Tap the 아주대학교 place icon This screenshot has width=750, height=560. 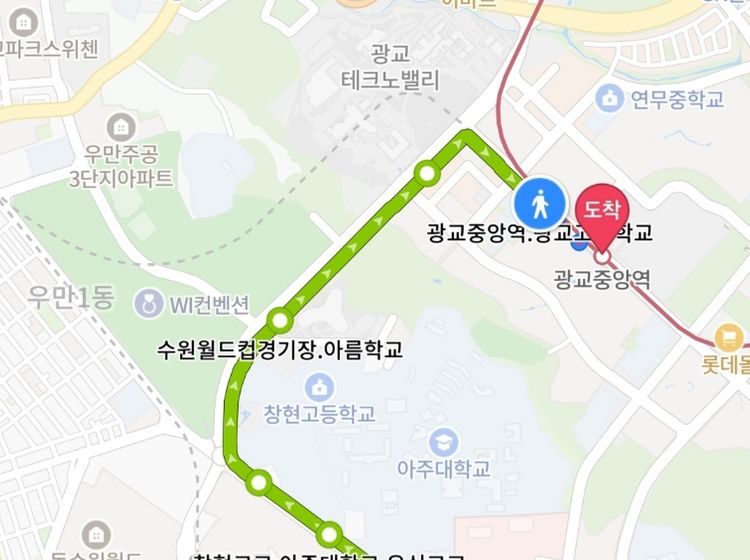point(442,440)
